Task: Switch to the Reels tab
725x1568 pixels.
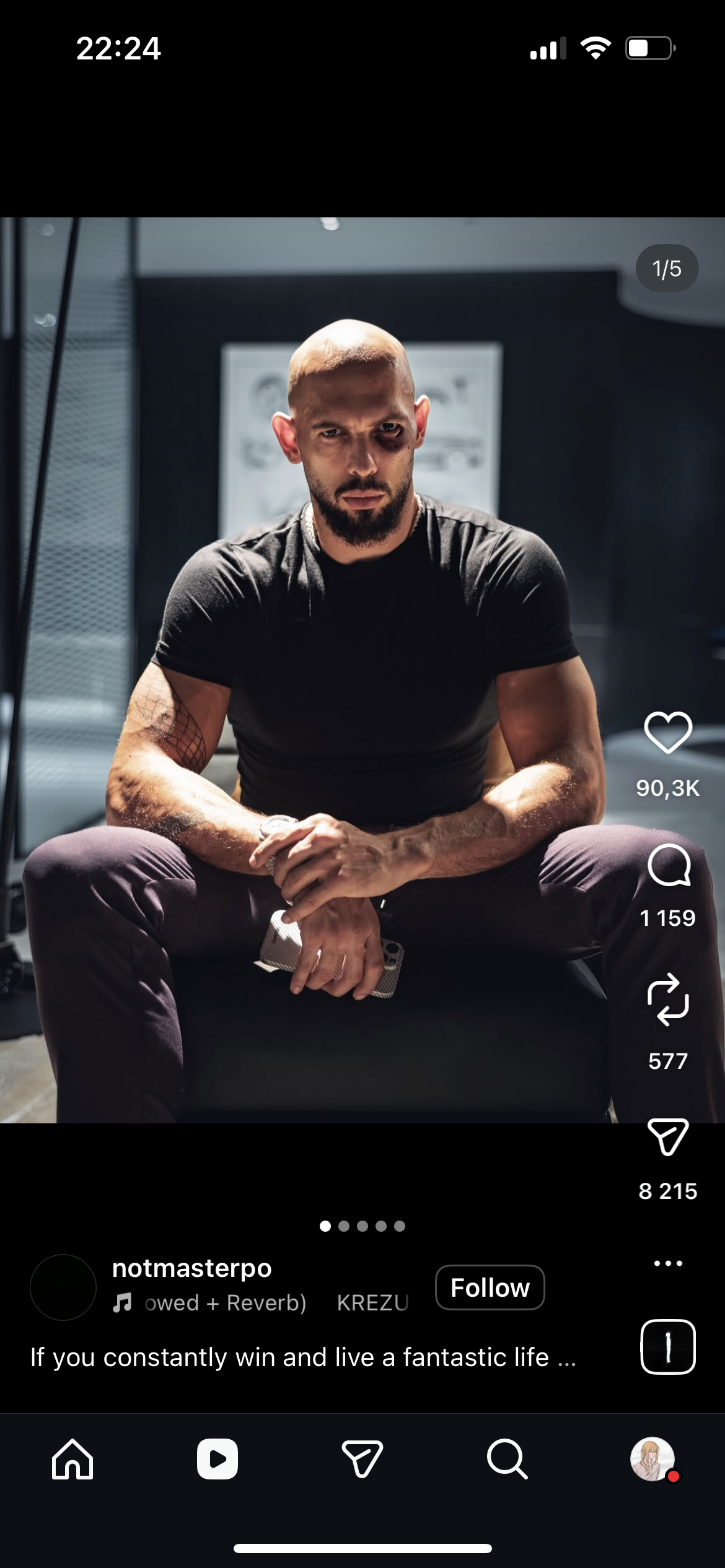Action: pos(217,1460)
